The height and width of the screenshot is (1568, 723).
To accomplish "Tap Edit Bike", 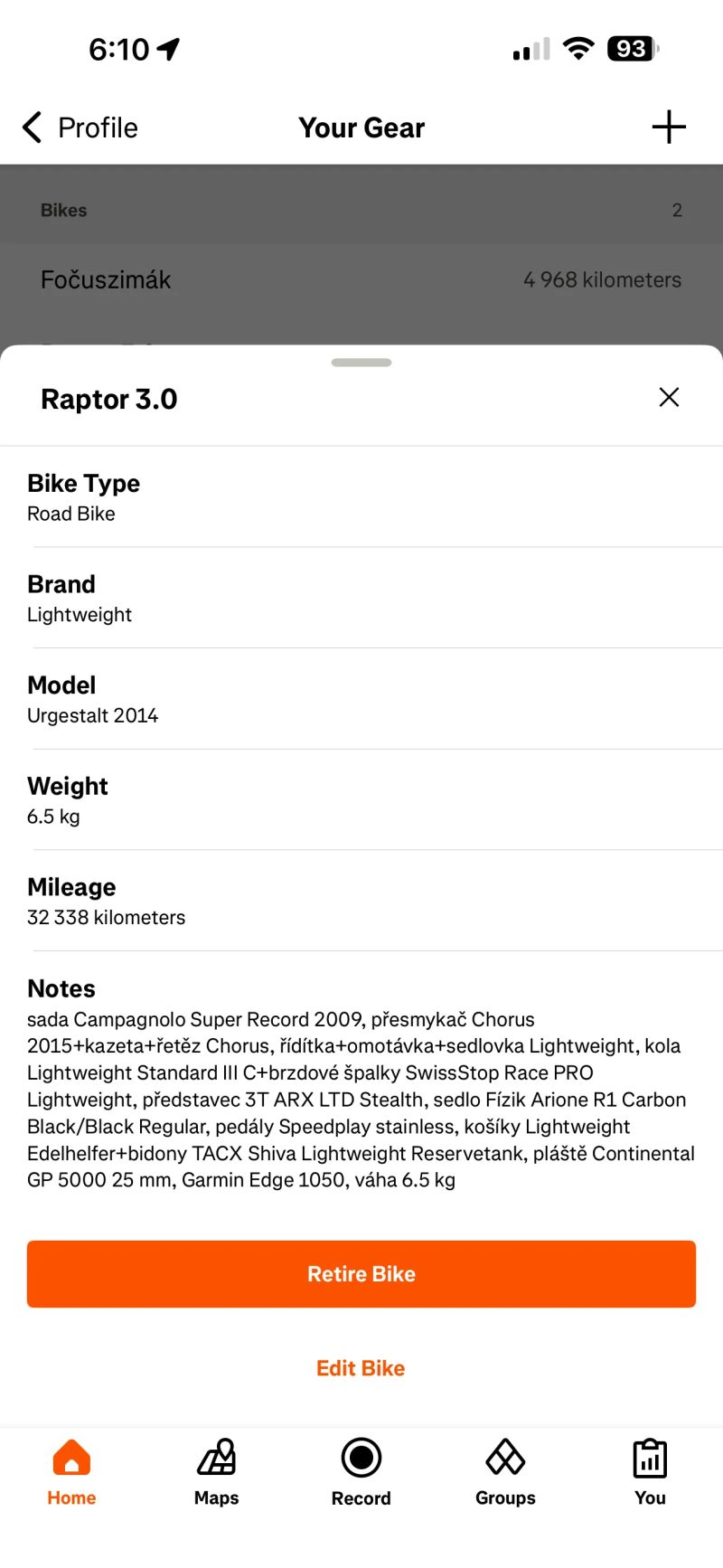I will click(x=361, y=1367).
